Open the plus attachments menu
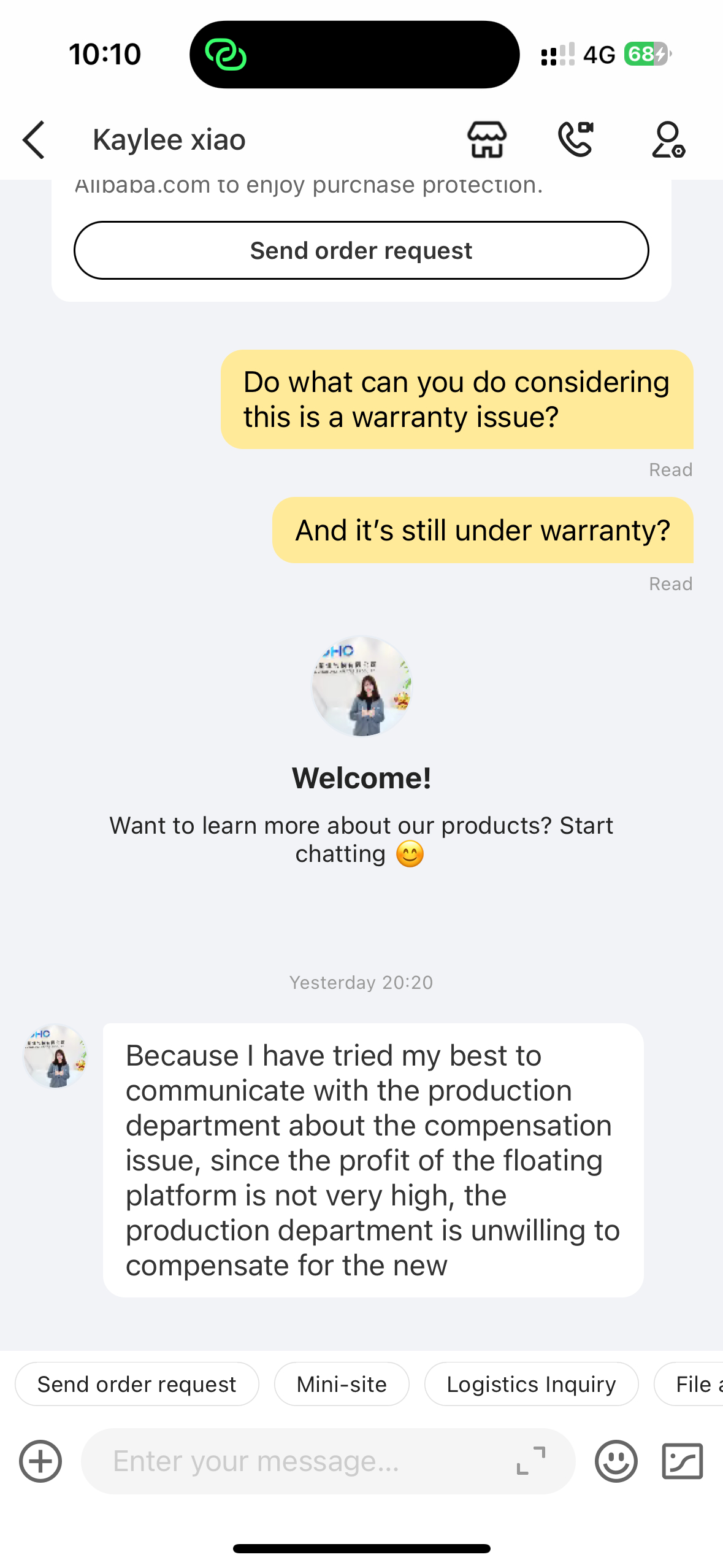This screenshot has width=723, height=1568. [40, 1461]
